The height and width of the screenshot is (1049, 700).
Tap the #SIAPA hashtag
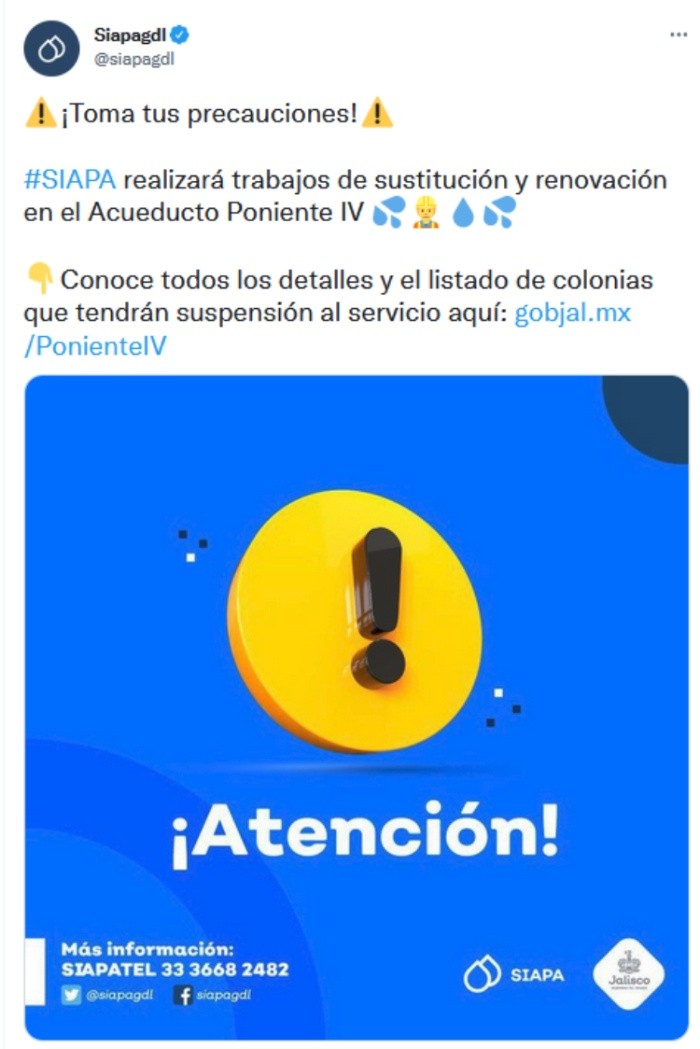(70, 180)
